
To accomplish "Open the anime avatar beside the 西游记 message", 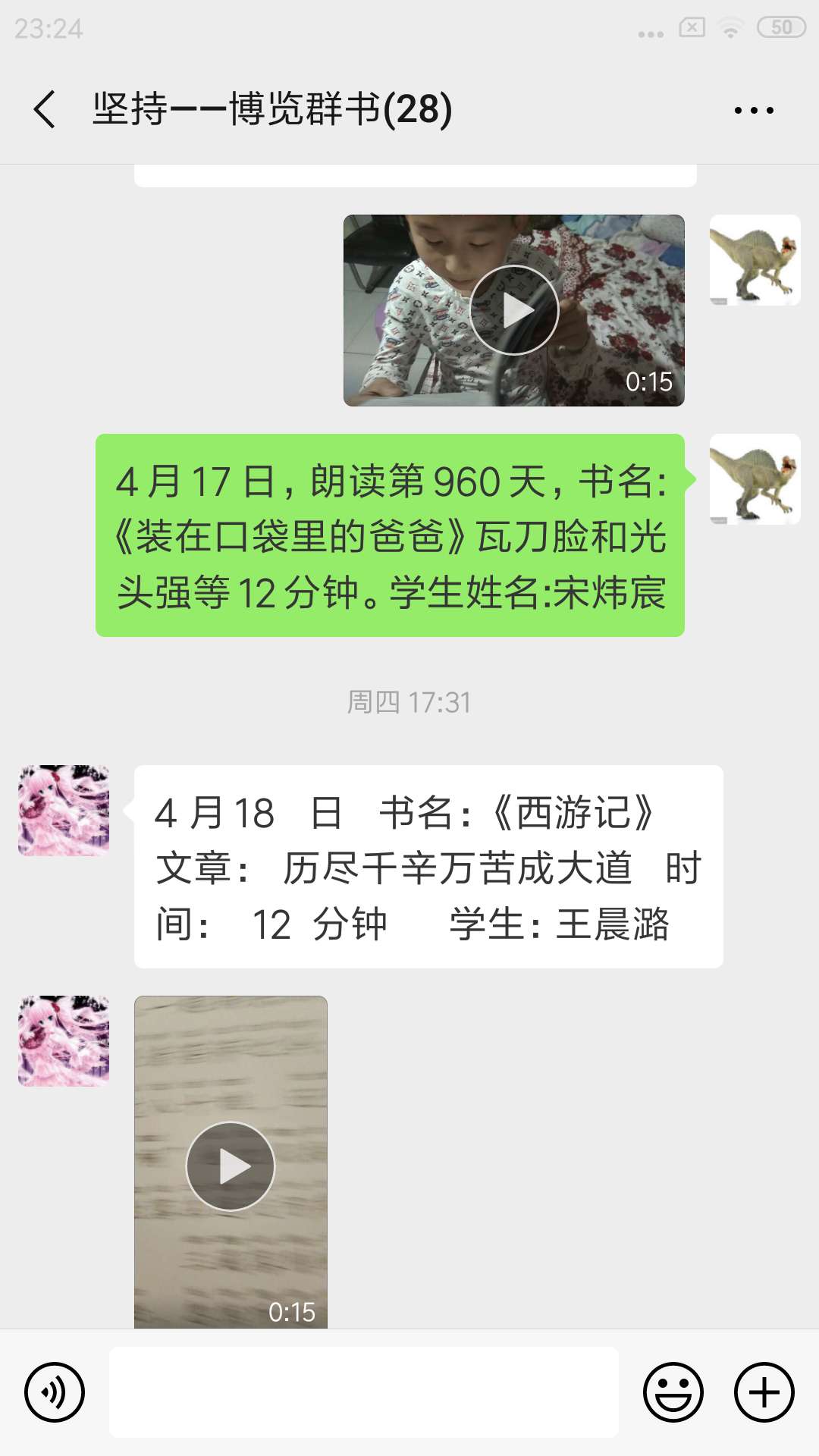I will click(64, 811).
